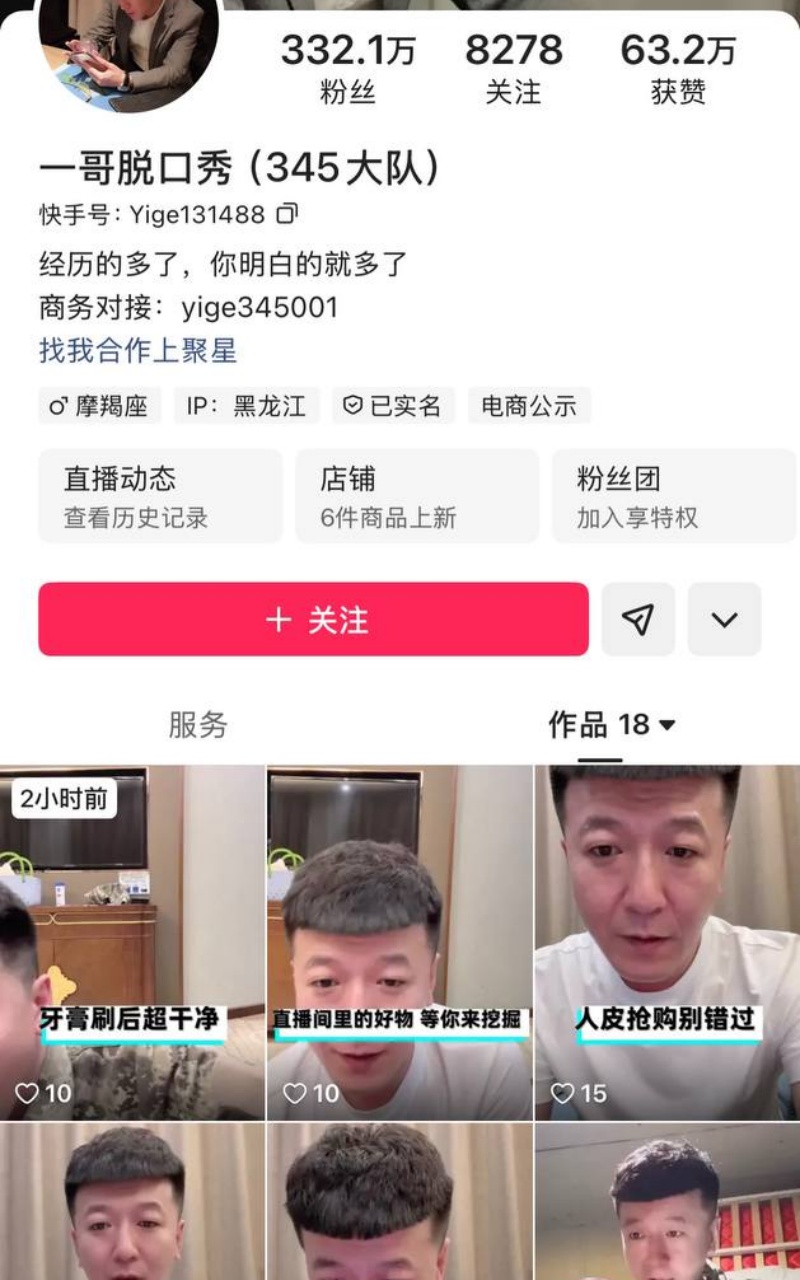The width and height of the screenshot is (800, 1280).
Task: Open the 电商公示 chip
Action: click(x=529, y=406)
